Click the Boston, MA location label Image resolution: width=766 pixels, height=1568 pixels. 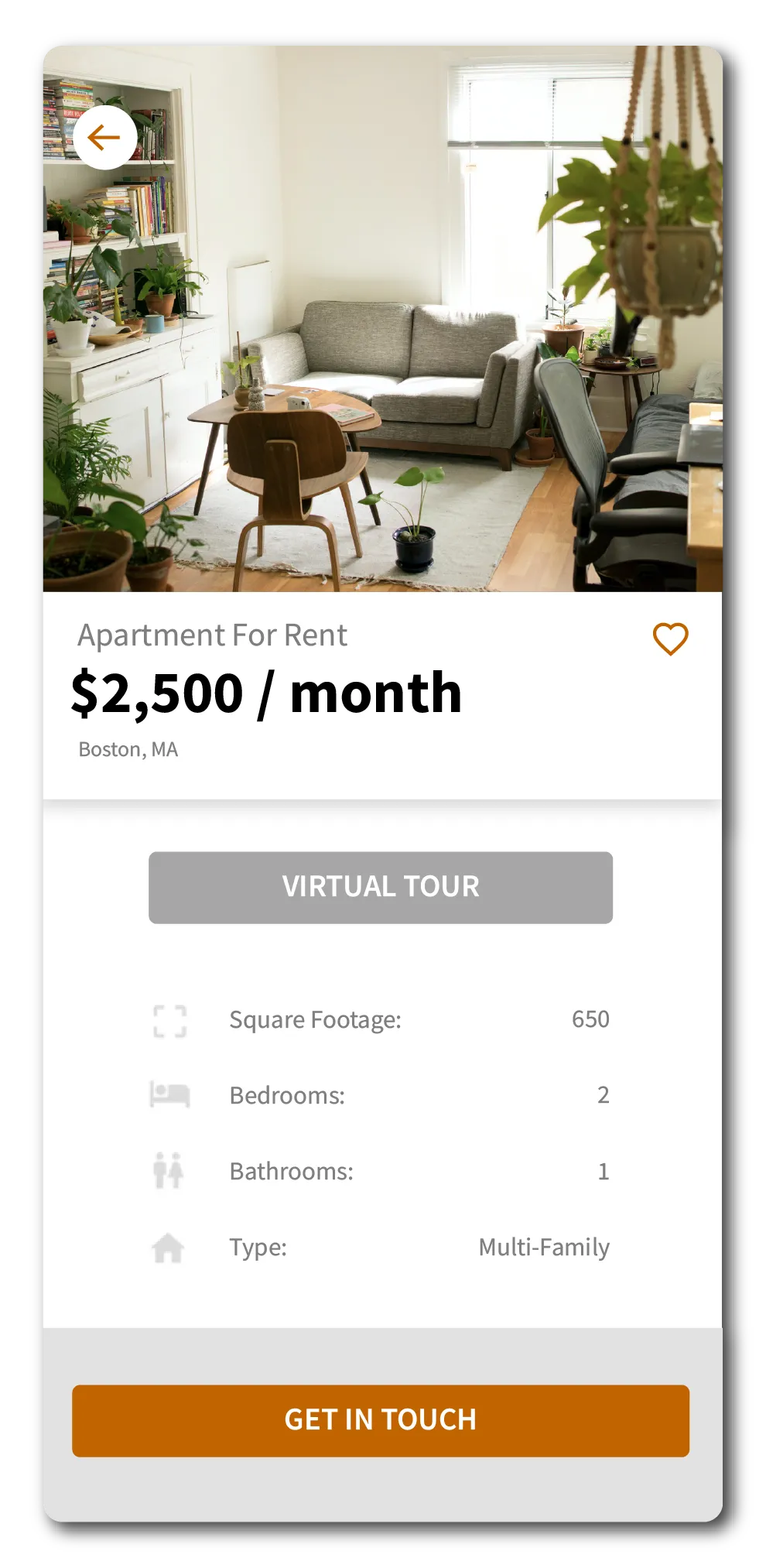tap(127, 749)
